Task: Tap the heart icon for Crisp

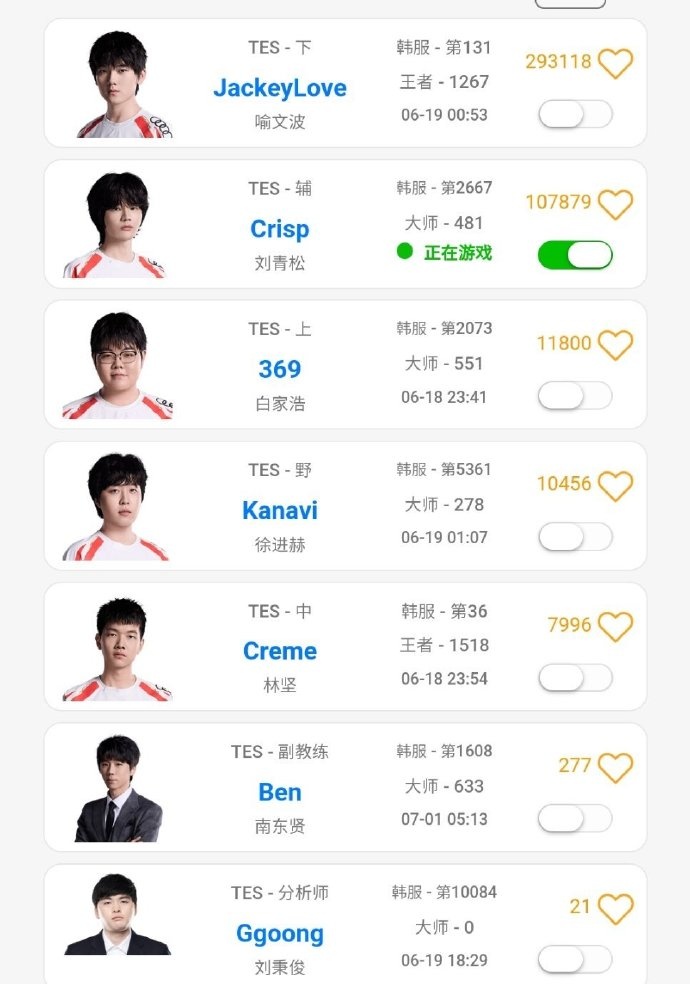Action: point(615,204)
